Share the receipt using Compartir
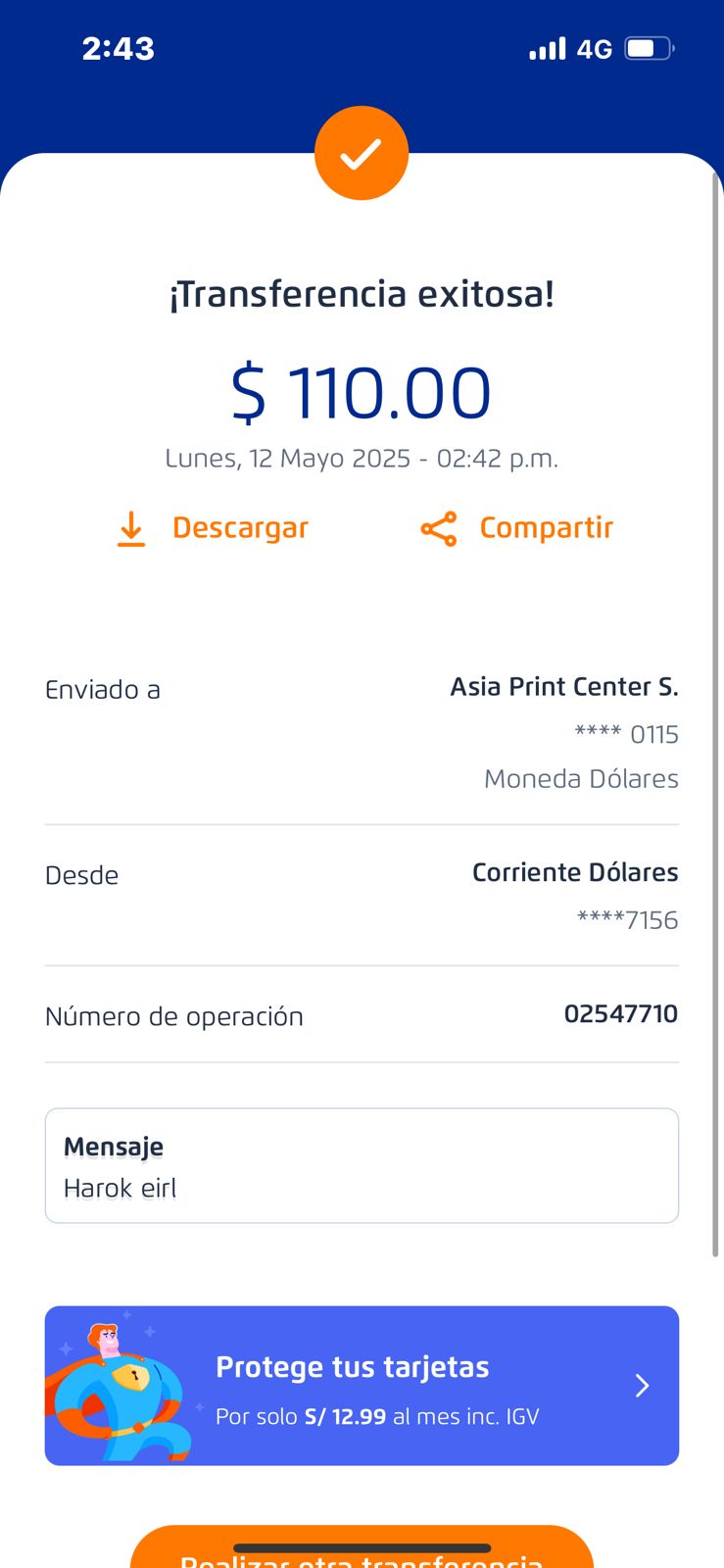The width and height of the screenshot is (724, 1568). point(517,528)
